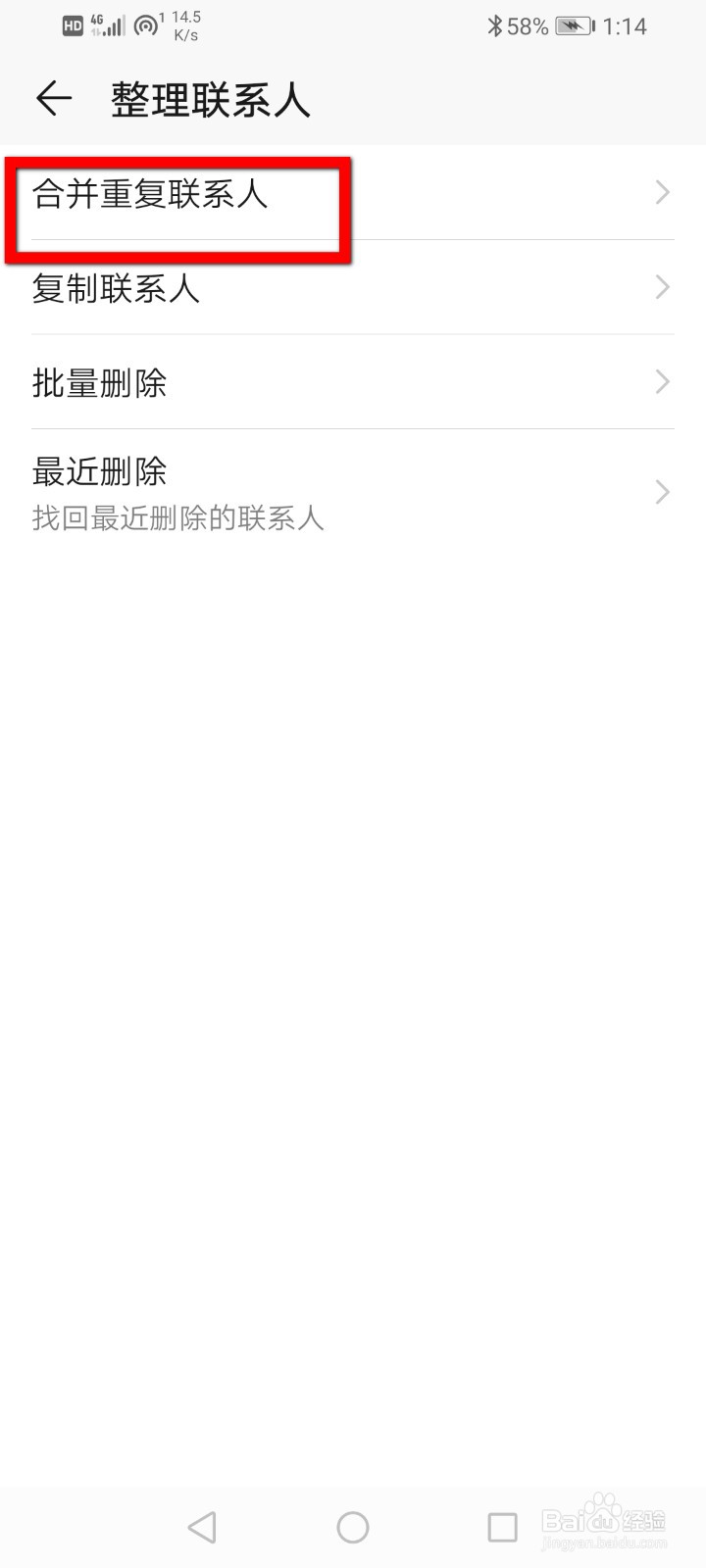
Task: Click the arrow next to 批量删除
Action: (661, 383)
